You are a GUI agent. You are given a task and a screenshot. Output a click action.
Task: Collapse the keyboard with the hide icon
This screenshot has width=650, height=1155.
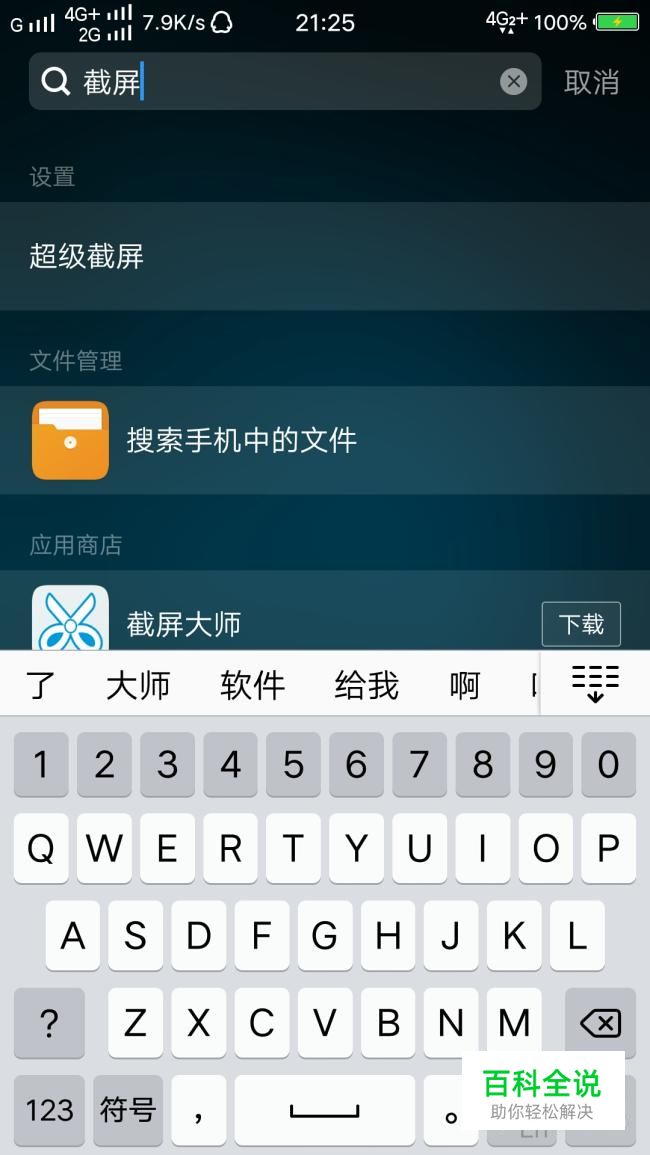595,684
